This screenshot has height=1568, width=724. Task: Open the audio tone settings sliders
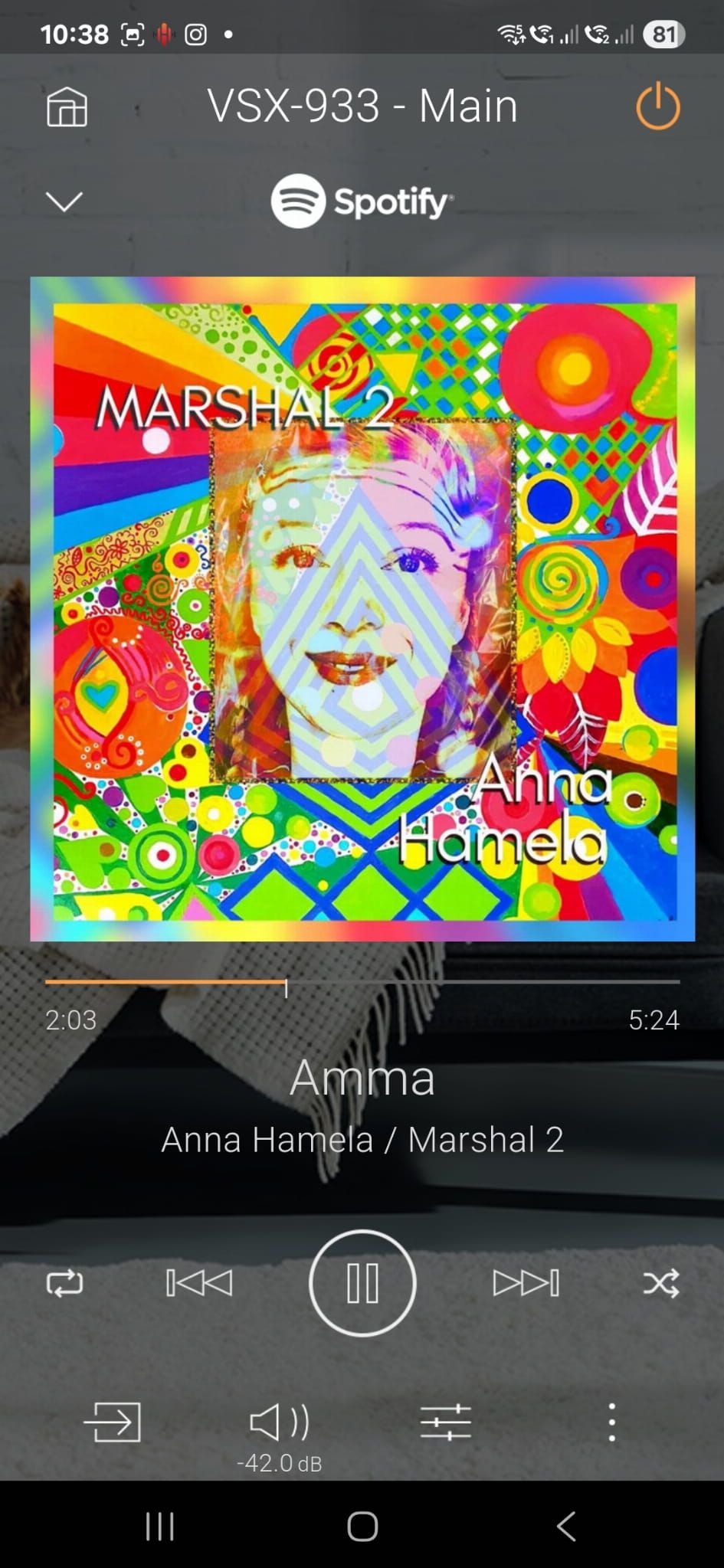click(x=445, y=1422)
